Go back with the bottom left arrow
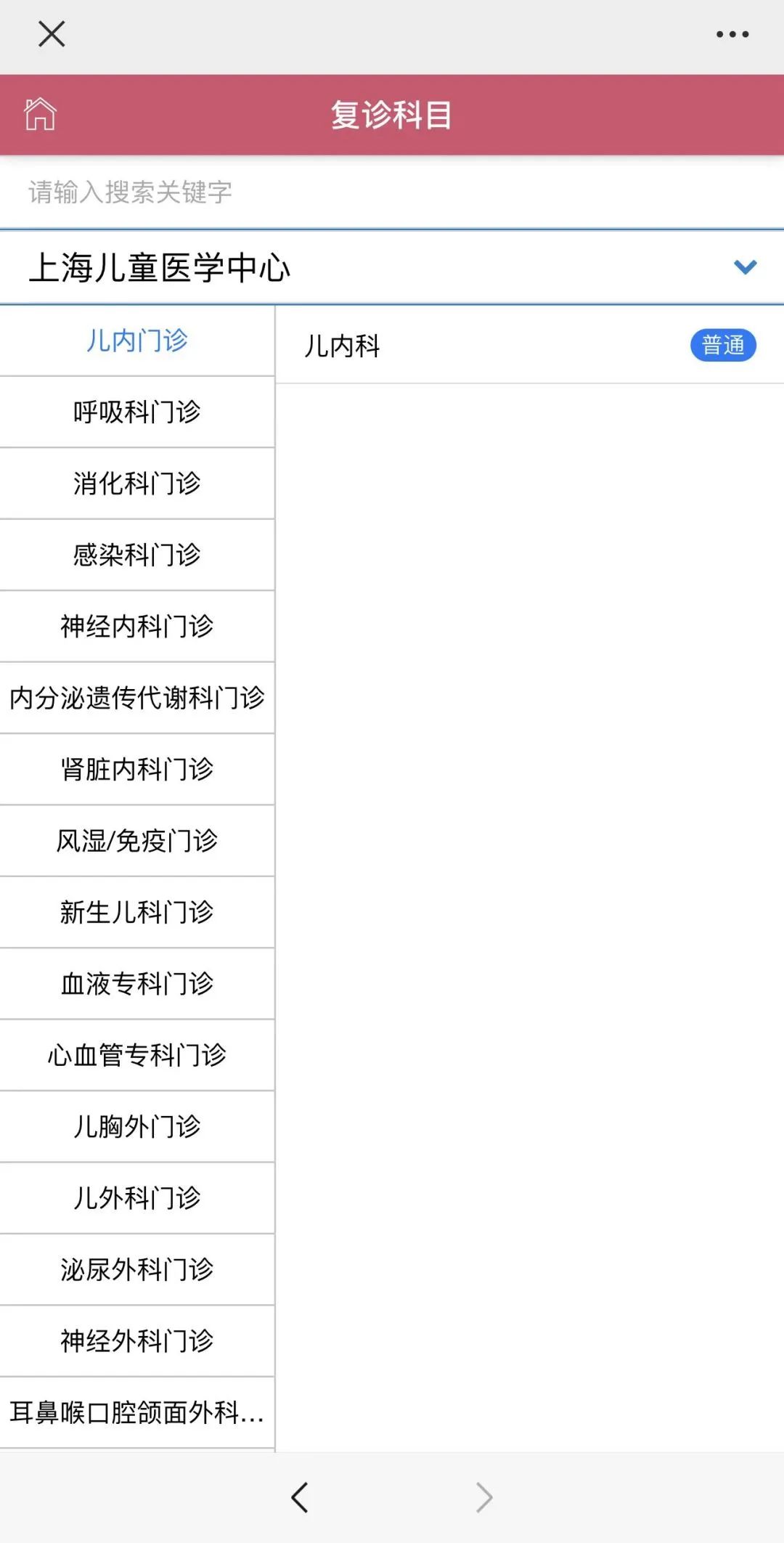Viewport: 784px width, 1543px height. [x=300, y=1497]
